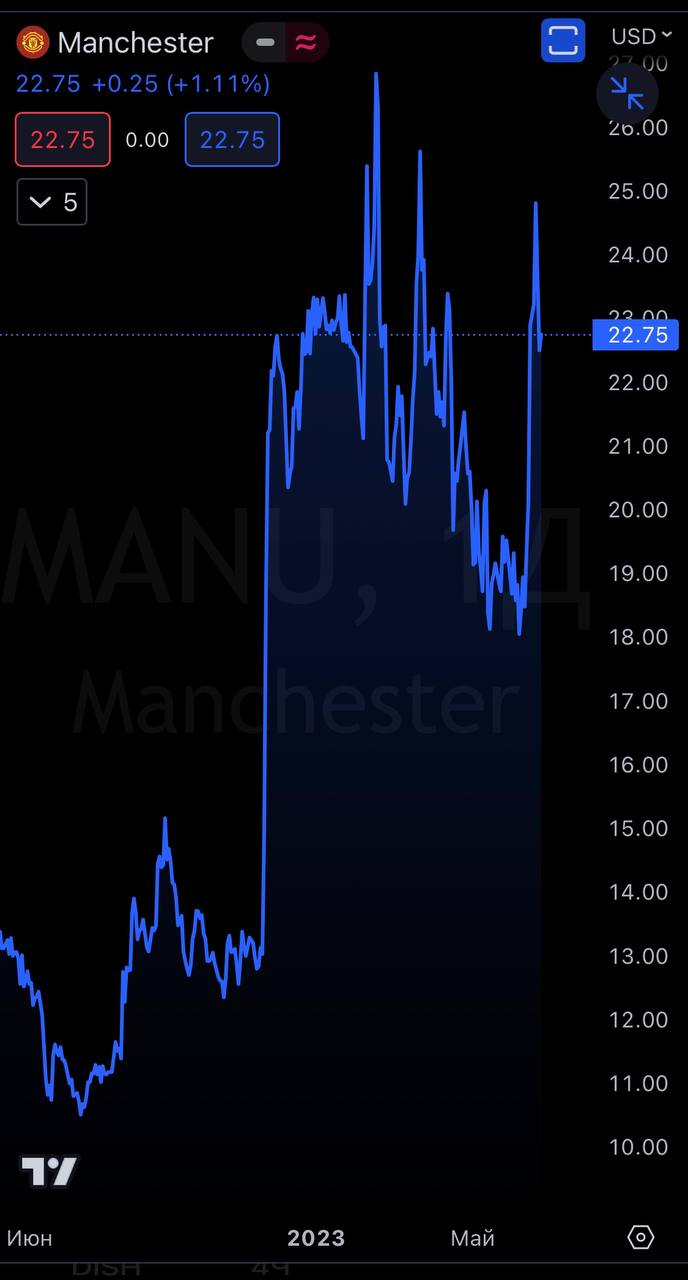Collapse the chart with the inward arrows icon
Viewport: 688px width, 1280px height.
tap(628, 94)
